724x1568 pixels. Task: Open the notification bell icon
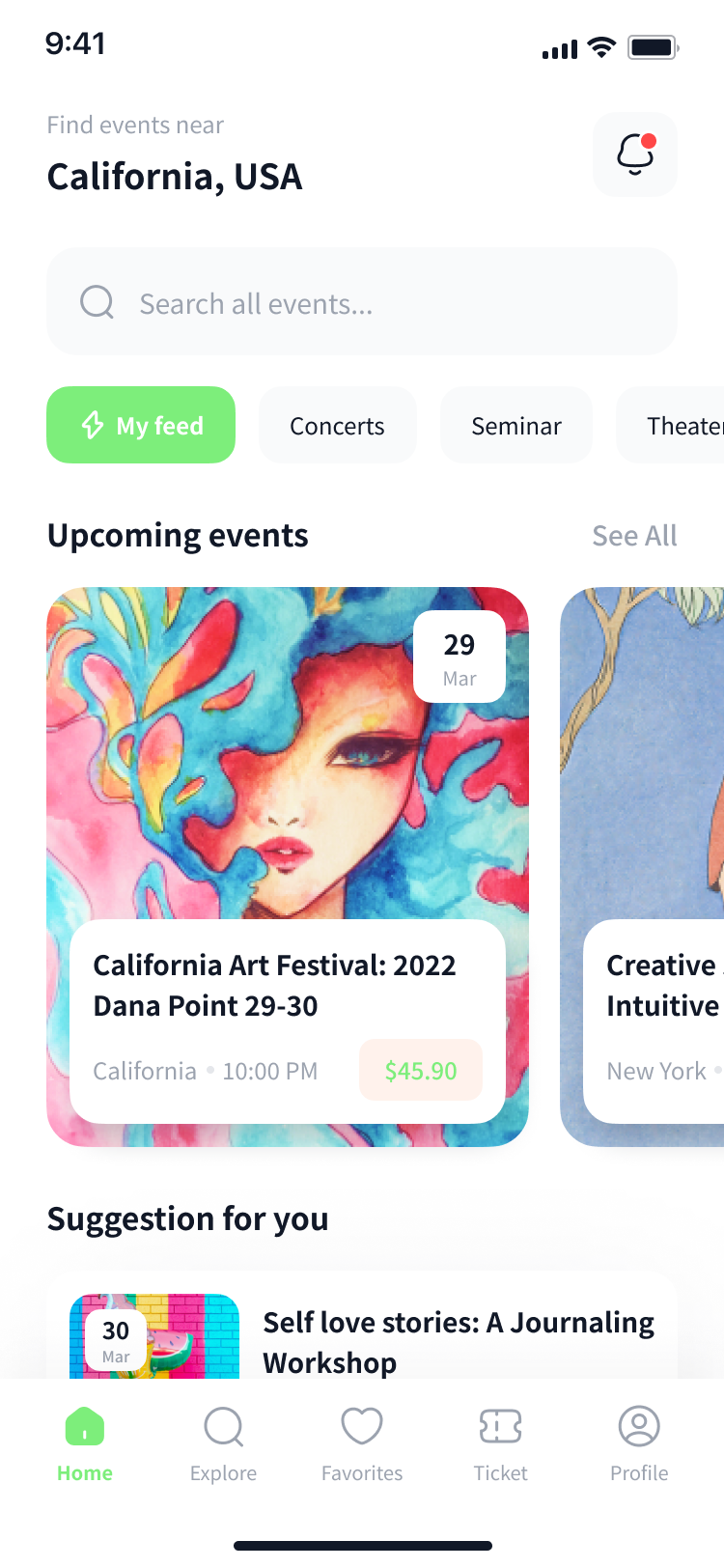[x=634, y=154]
